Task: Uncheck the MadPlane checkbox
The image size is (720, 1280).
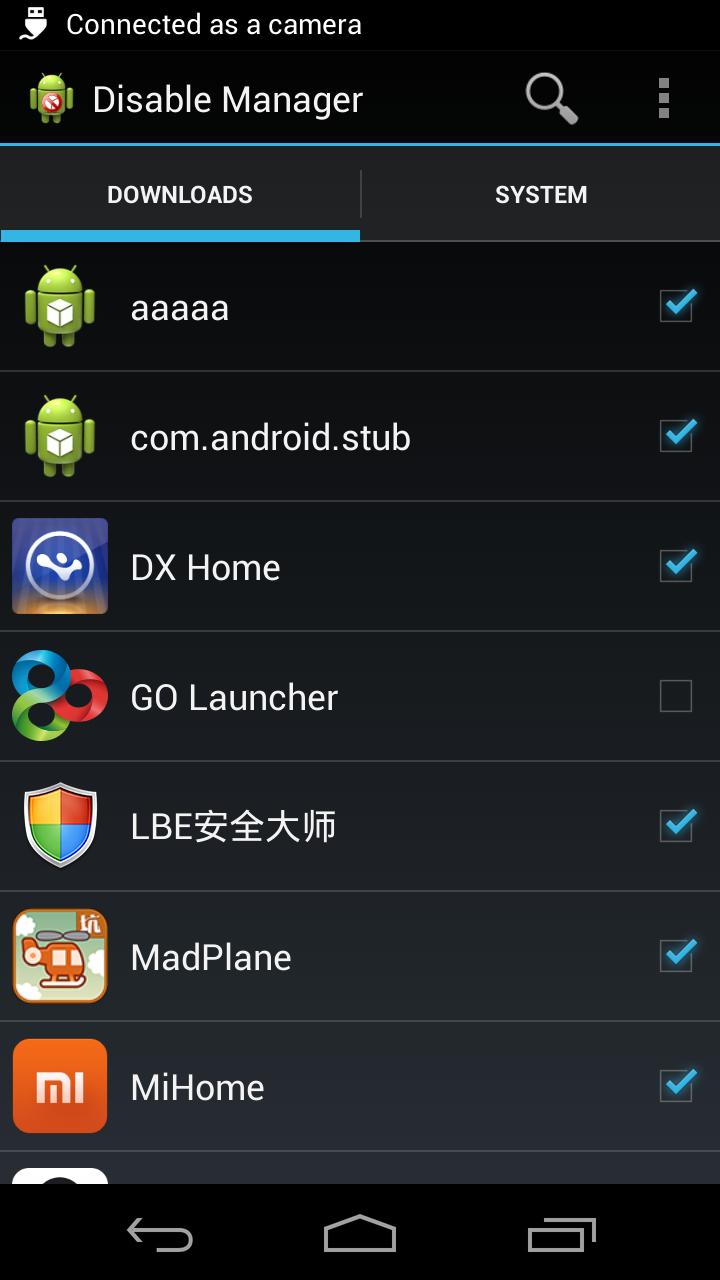Action: click(675, 956)
